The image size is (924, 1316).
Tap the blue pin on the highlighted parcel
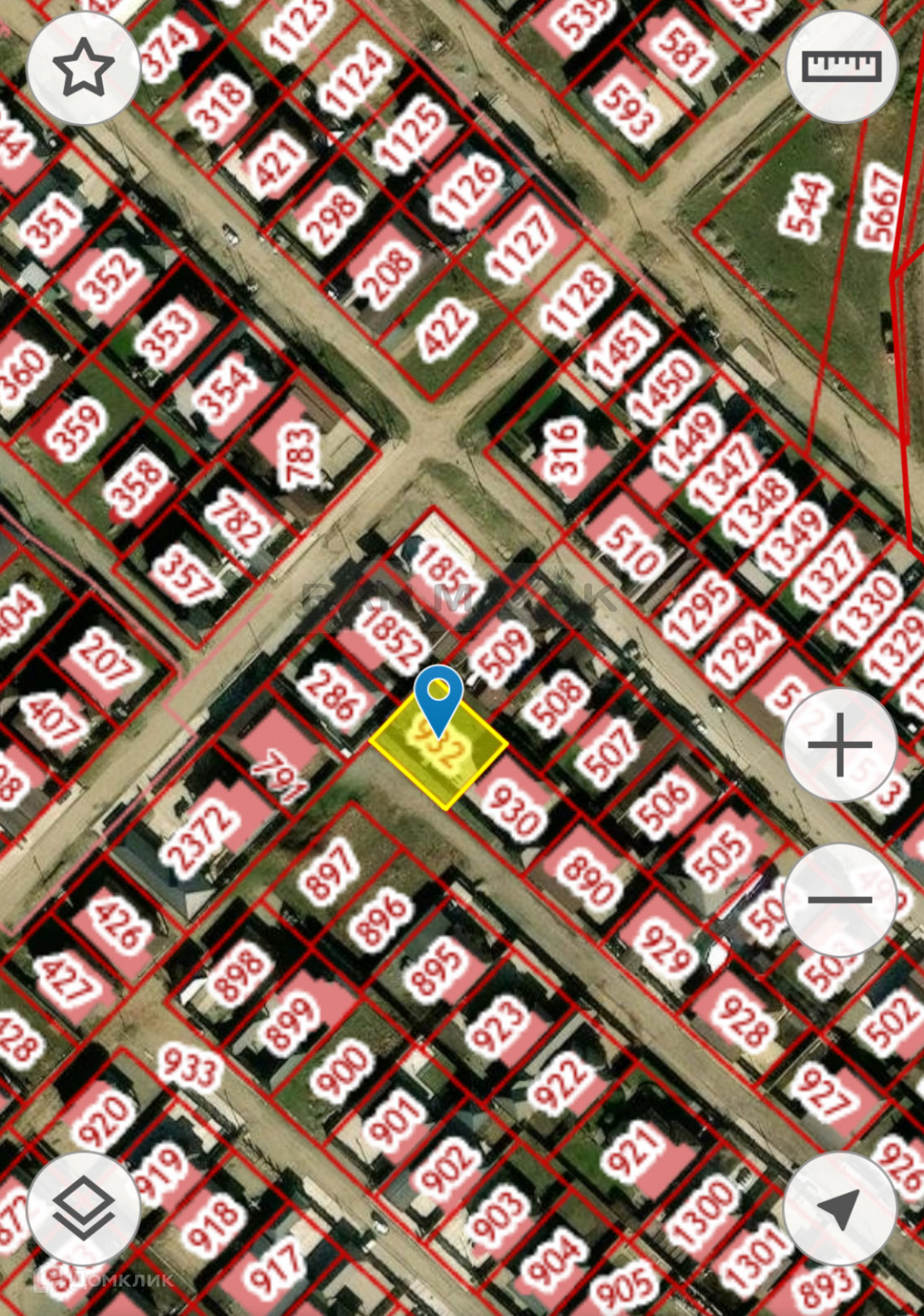tap(438, 695)
